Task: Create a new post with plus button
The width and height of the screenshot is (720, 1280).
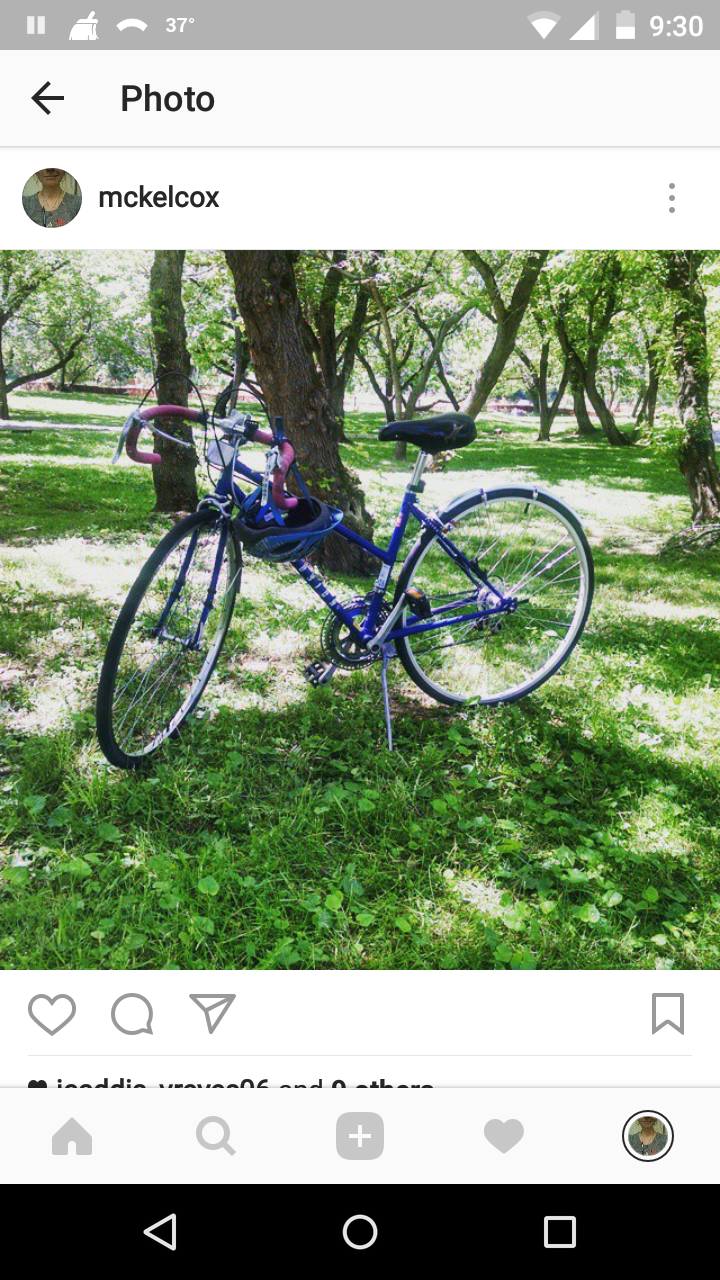Action: tap(360, 1137)
